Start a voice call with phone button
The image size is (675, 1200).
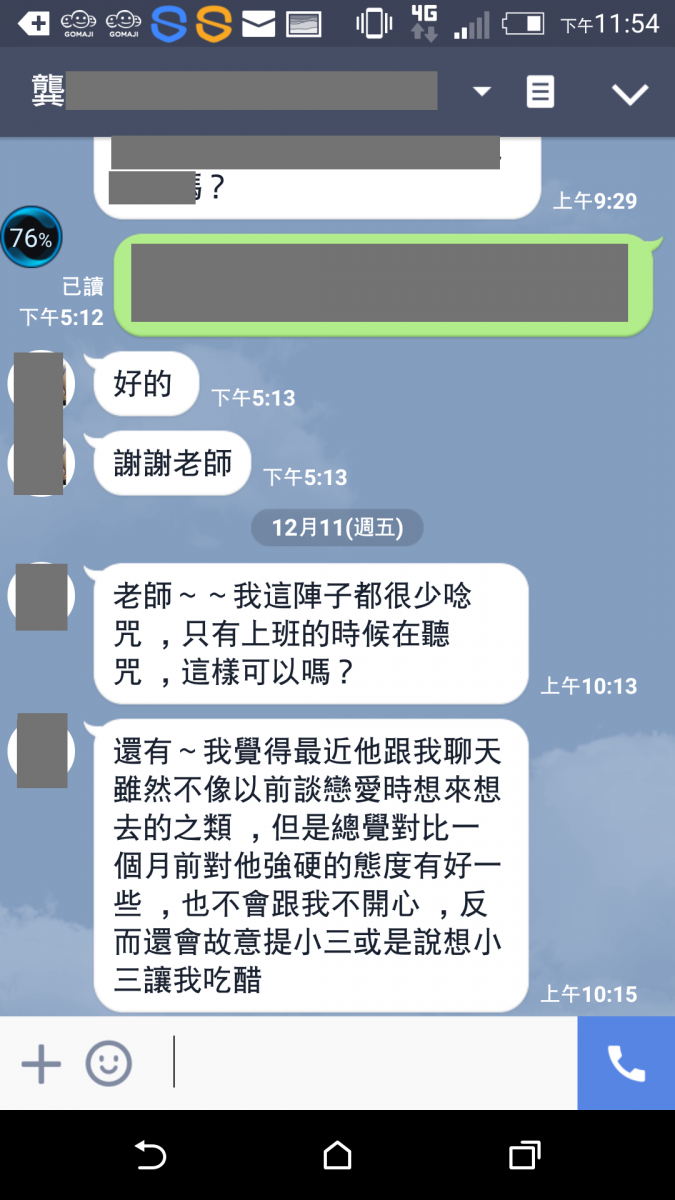click(x=626, y=1062)
